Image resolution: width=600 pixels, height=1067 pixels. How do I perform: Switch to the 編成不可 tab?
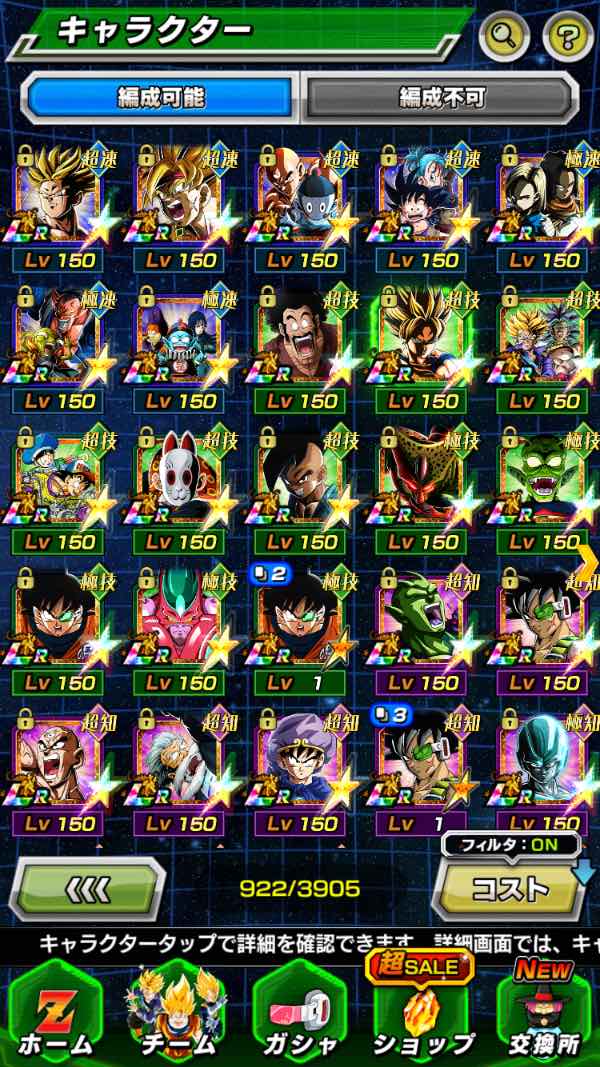point(441,97)
